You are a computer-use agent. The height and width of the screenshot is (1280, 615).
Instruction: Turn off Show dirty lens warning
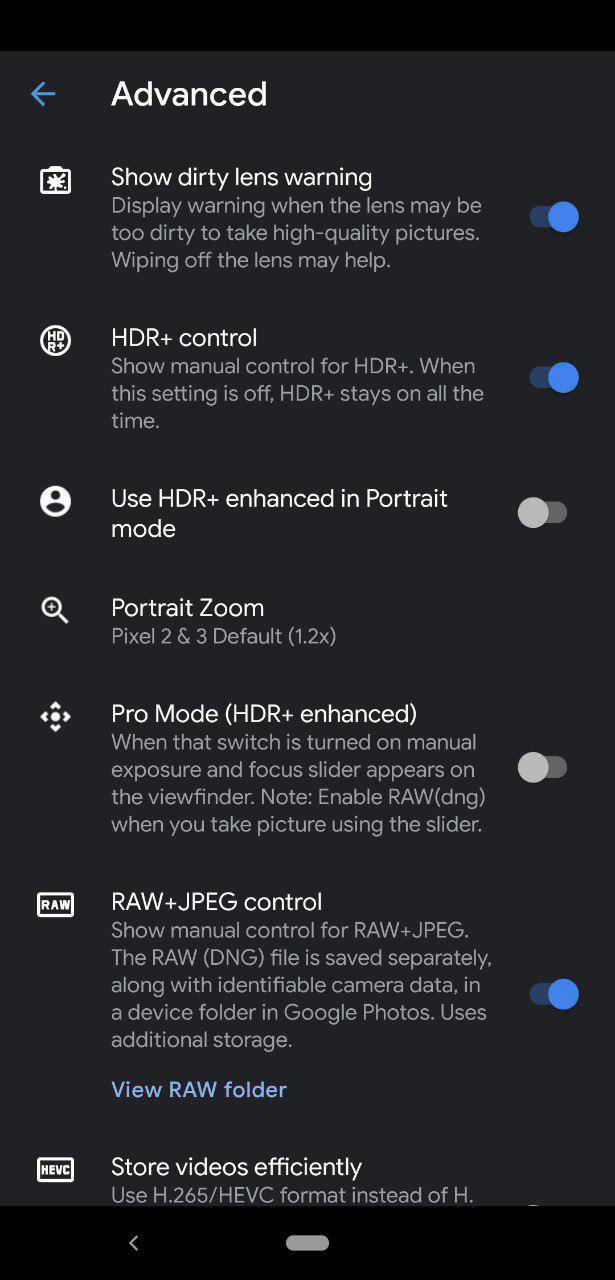tap(553, 217)
